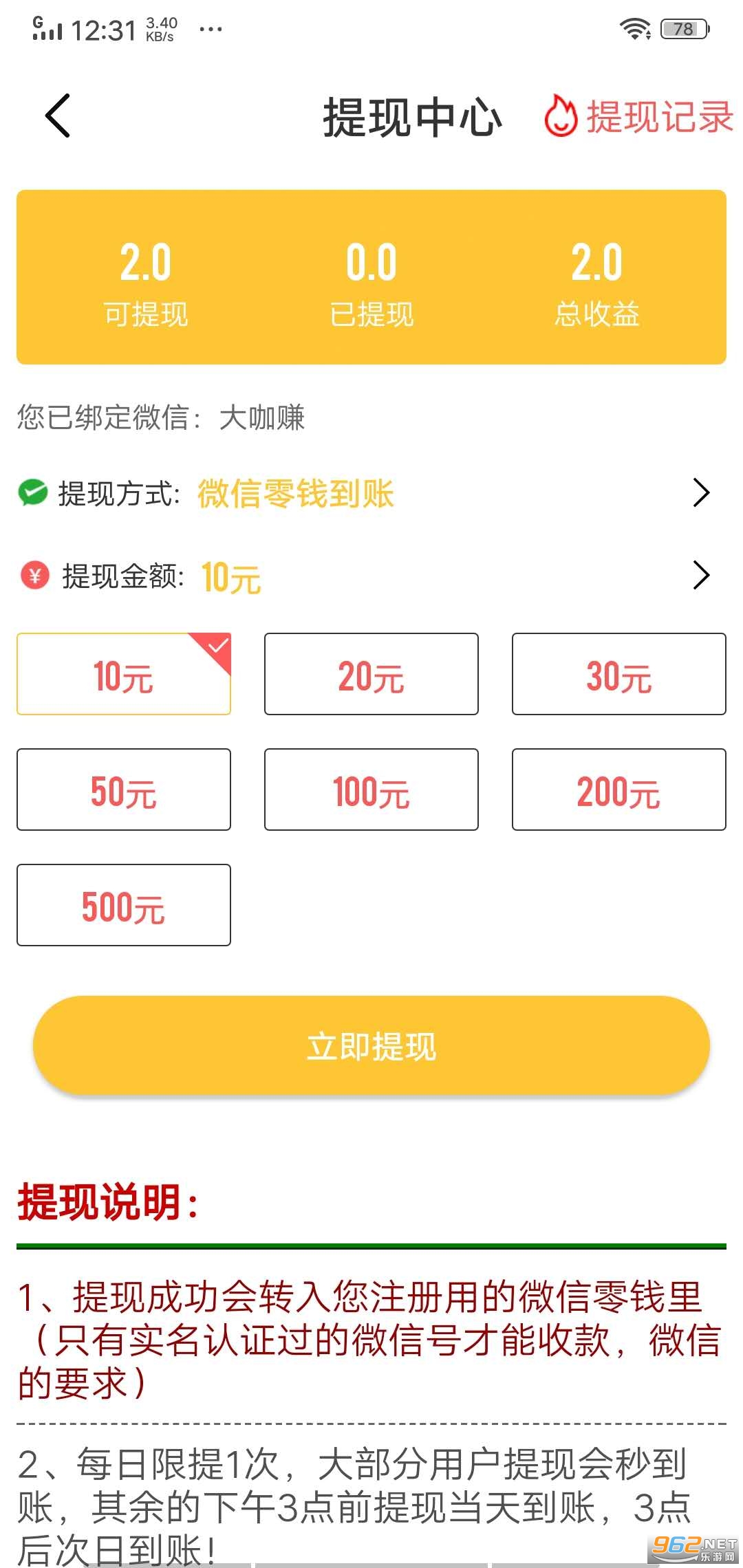Pick the 200元 amount option
The image size is (743, 1568).
pos(619,790)
